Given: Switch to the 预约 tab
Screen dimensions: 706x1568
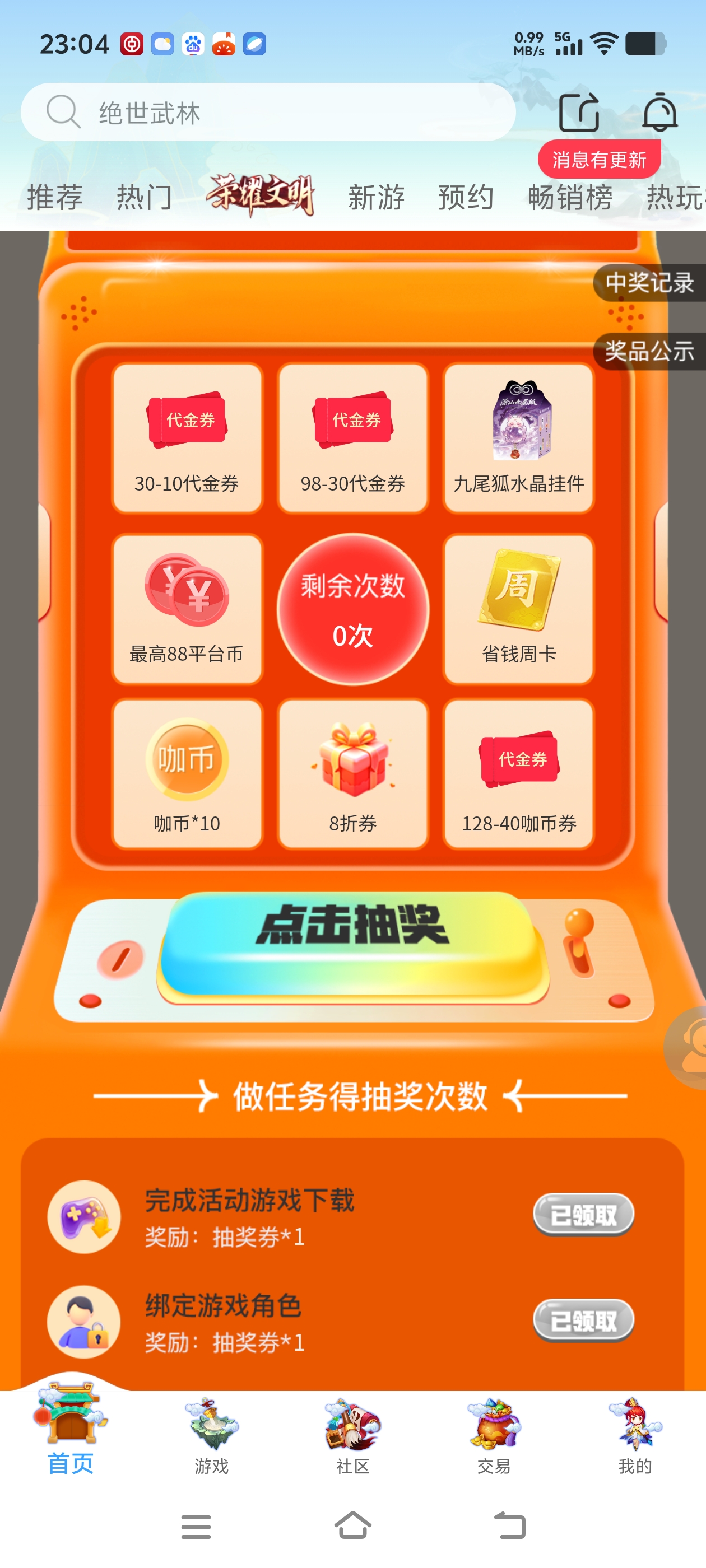Looking at the screenshot, I should pos(466,198).
